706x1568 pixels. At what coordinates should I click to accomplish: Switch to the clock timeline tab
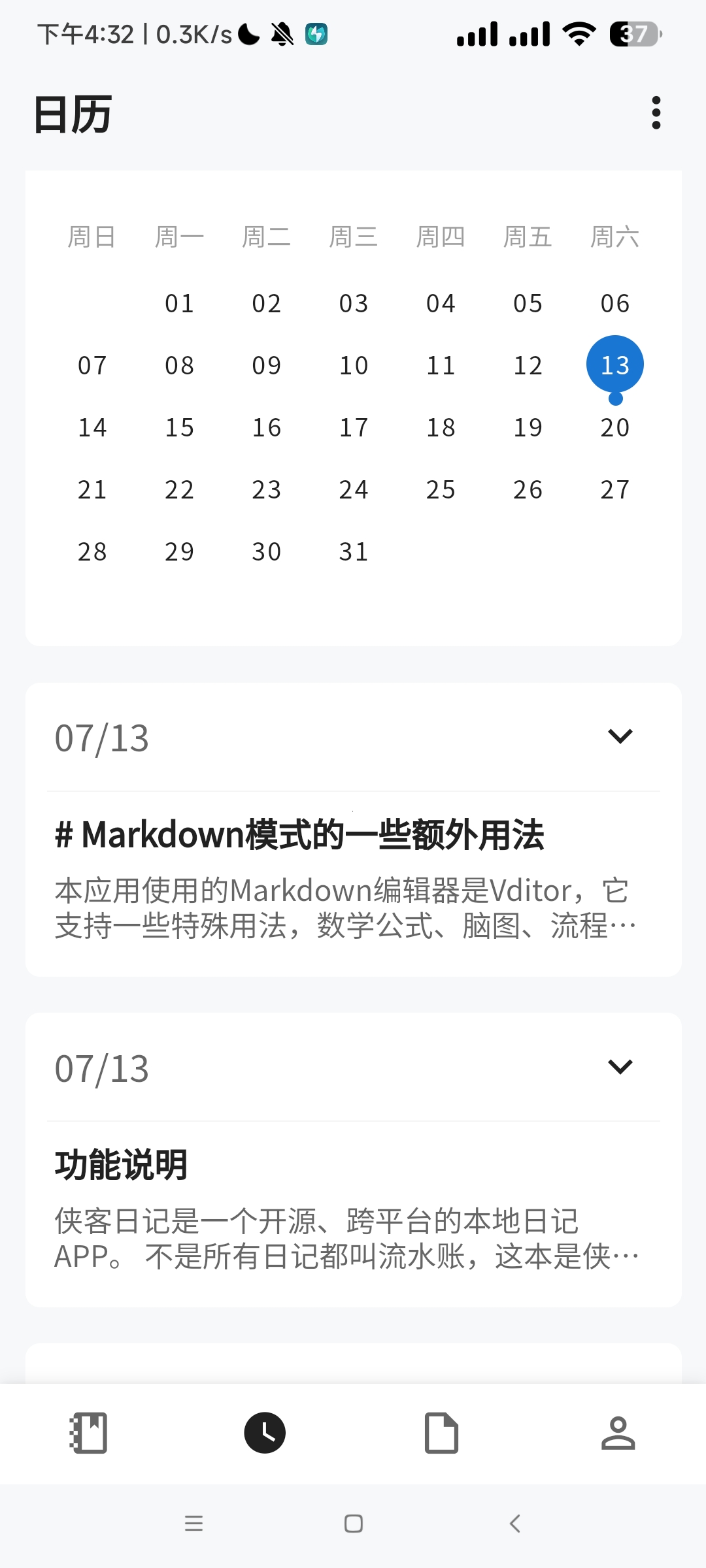click(x=265, y=1433)
